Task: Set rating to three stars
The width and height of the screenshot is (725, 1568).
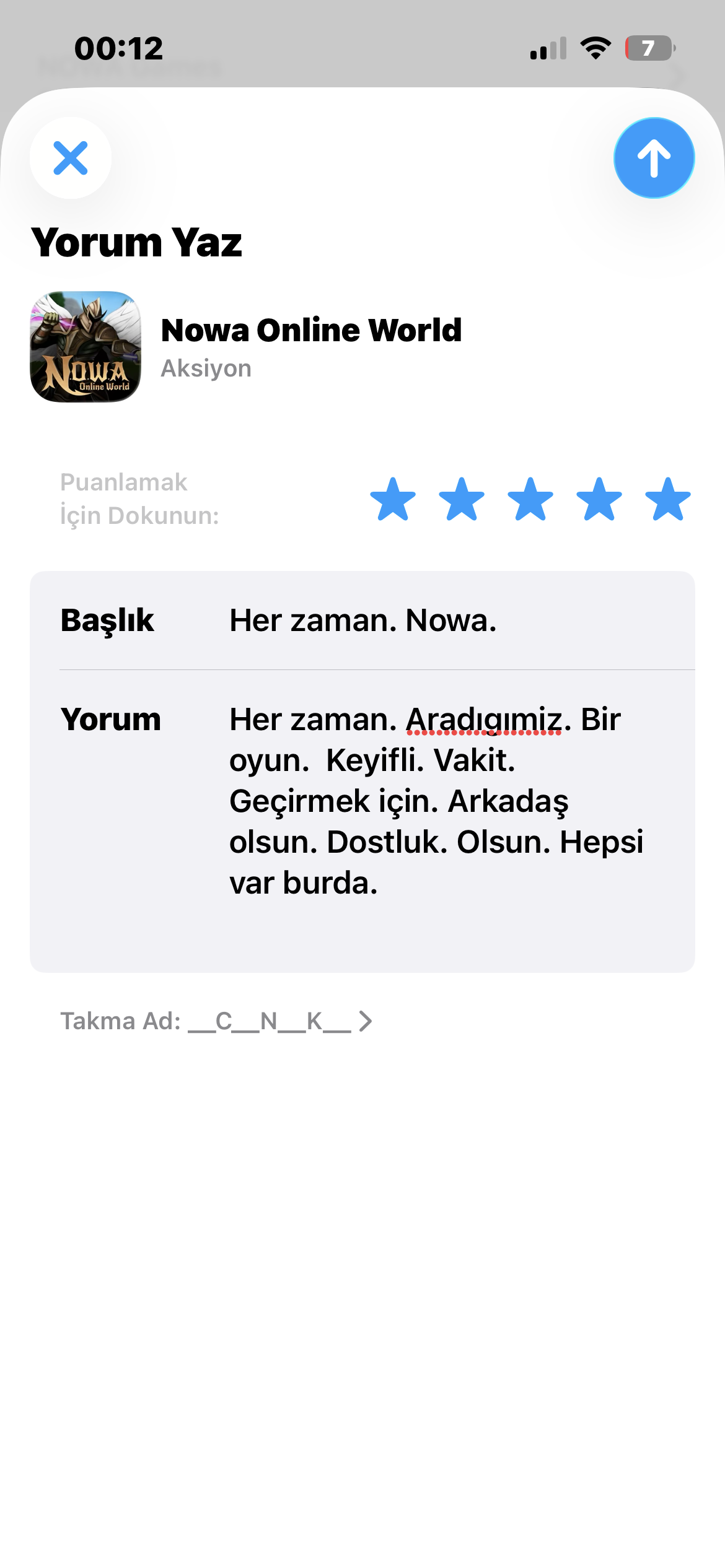Action: [x=530, y=499]
